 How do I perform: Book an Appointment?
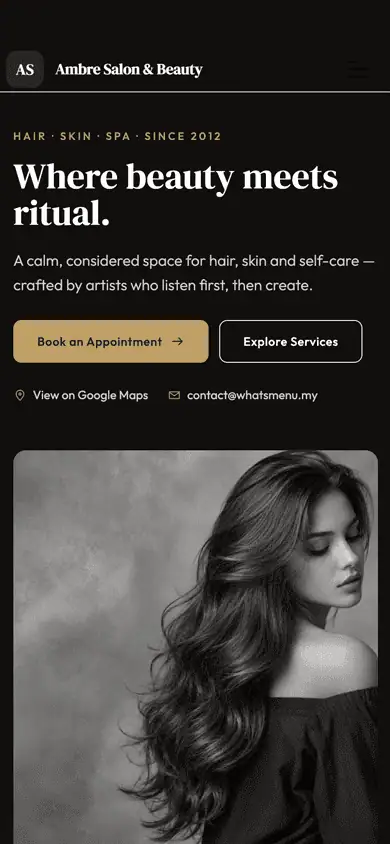111,341
